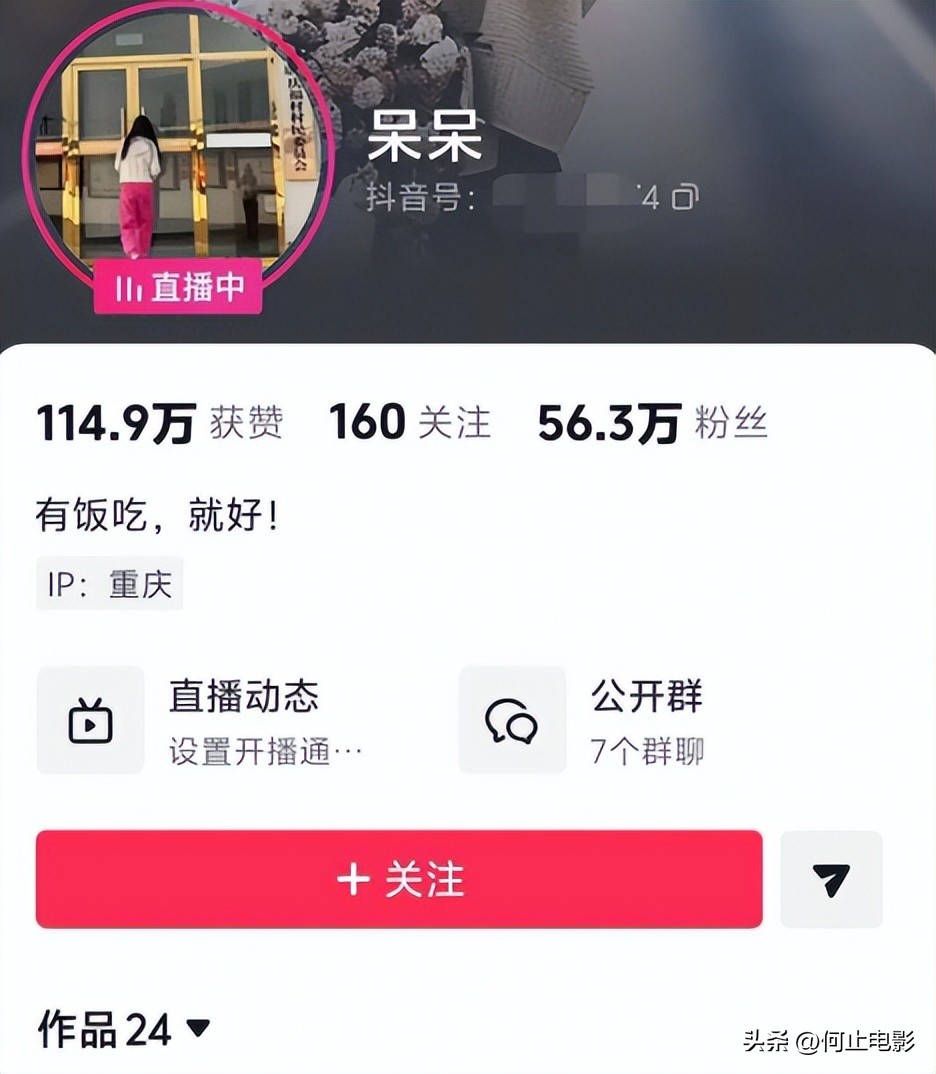Tap the live signal icon on 直播中 badge
This screenshot has height=1074, width=936.
coord(129,288)
